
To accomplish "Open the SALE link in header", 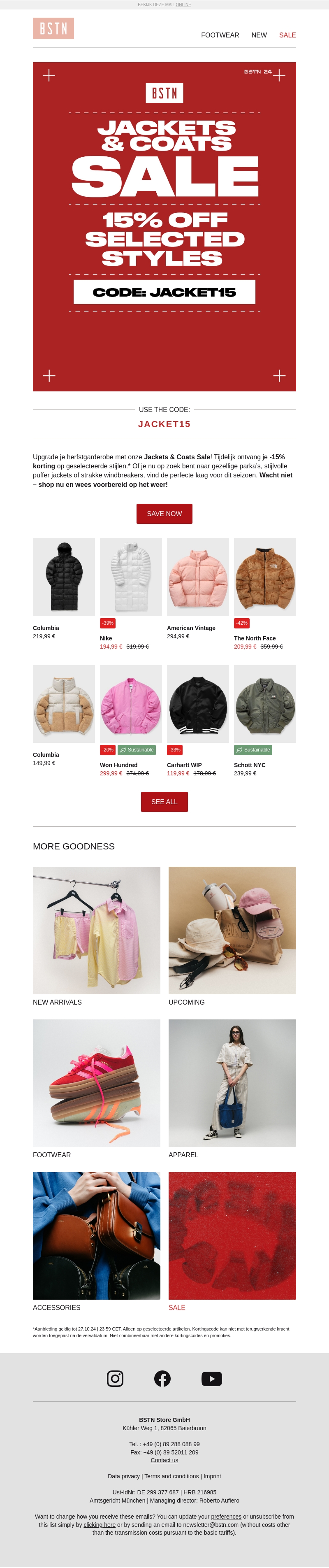I will click(287, 35).
